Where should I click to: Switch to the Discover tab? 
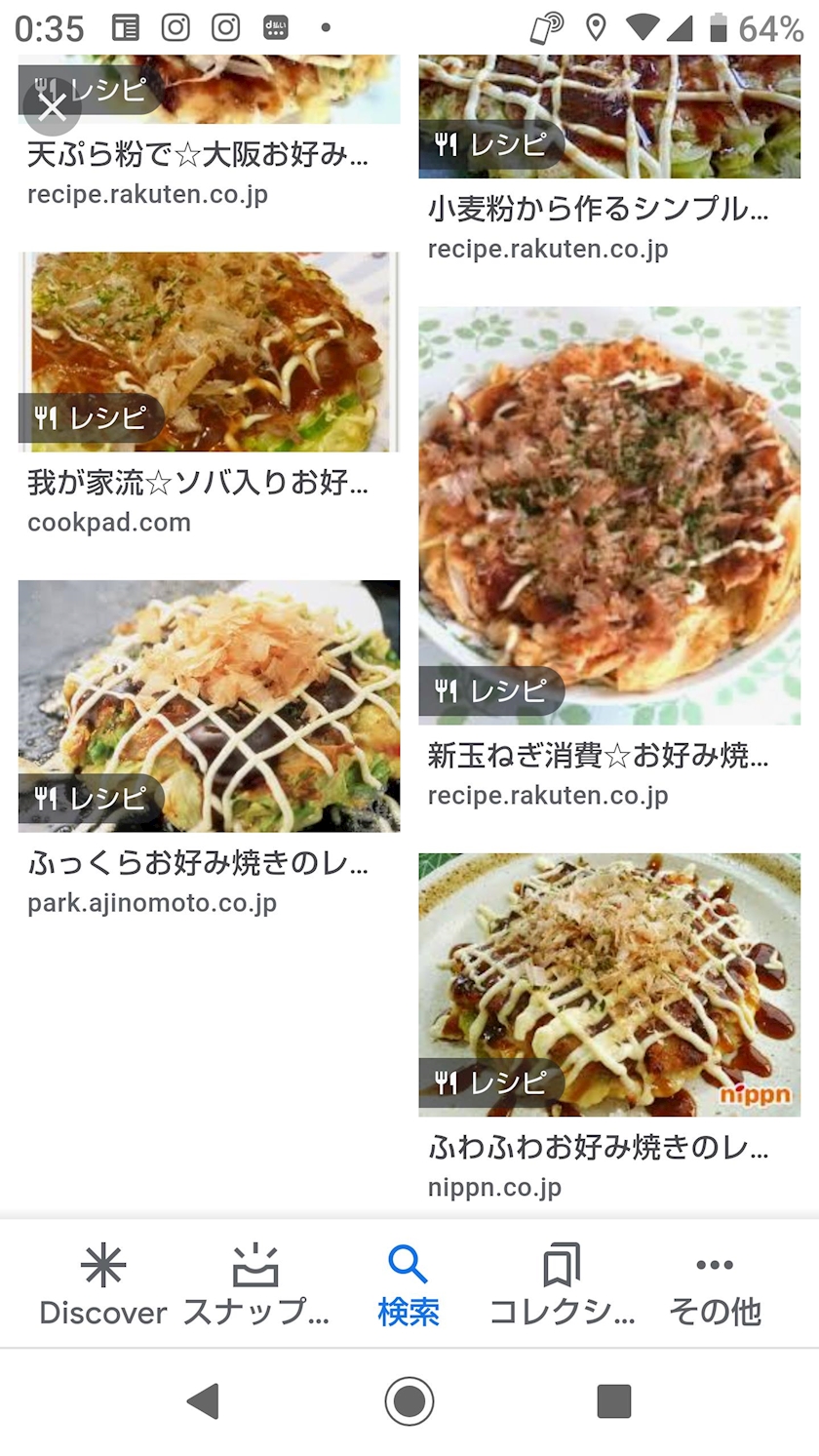click(x=103, y=1285)
